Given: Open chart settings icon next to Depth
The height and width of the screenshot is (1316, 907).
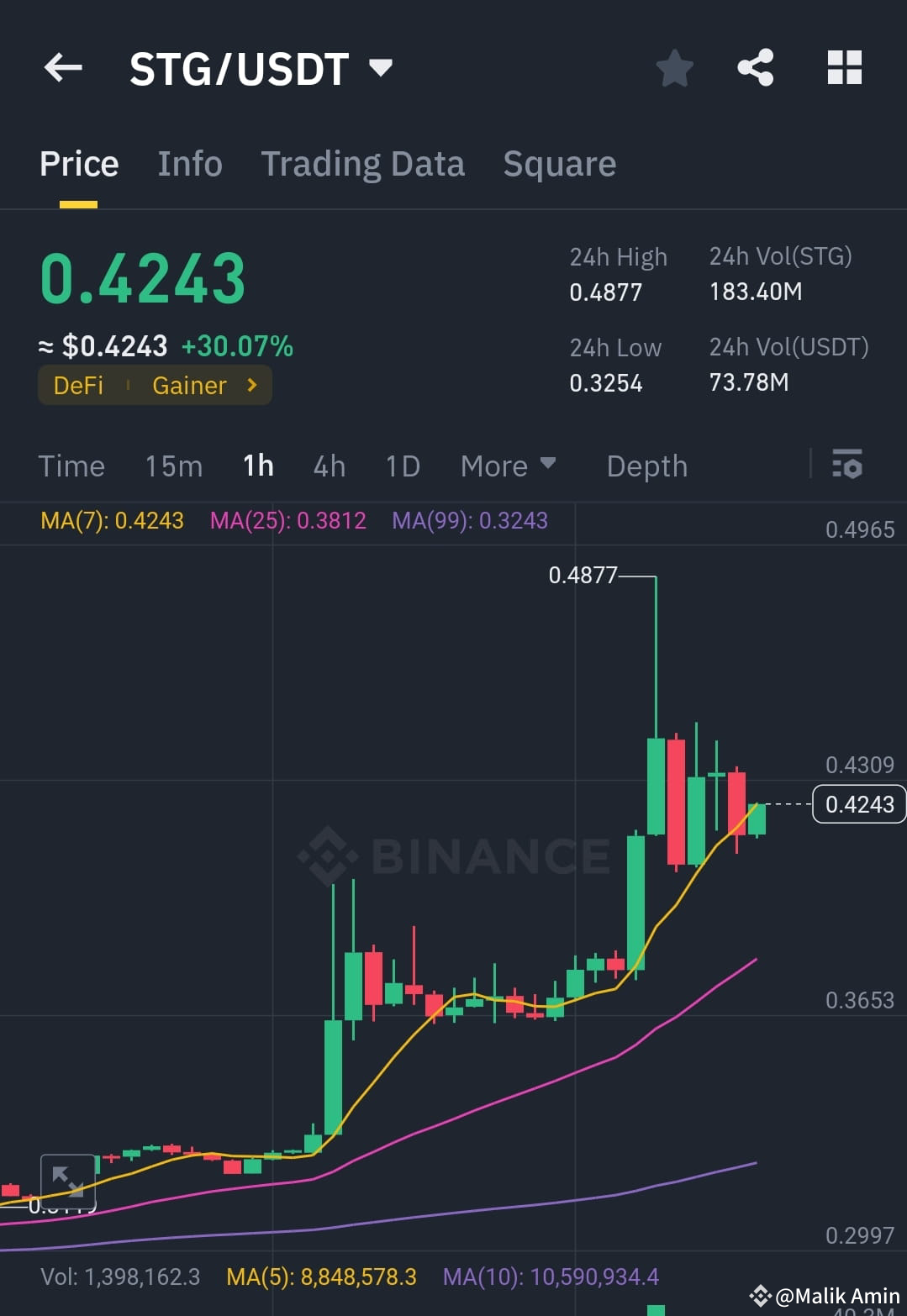Looking at the screenshot, I should [x=847, y=465].
